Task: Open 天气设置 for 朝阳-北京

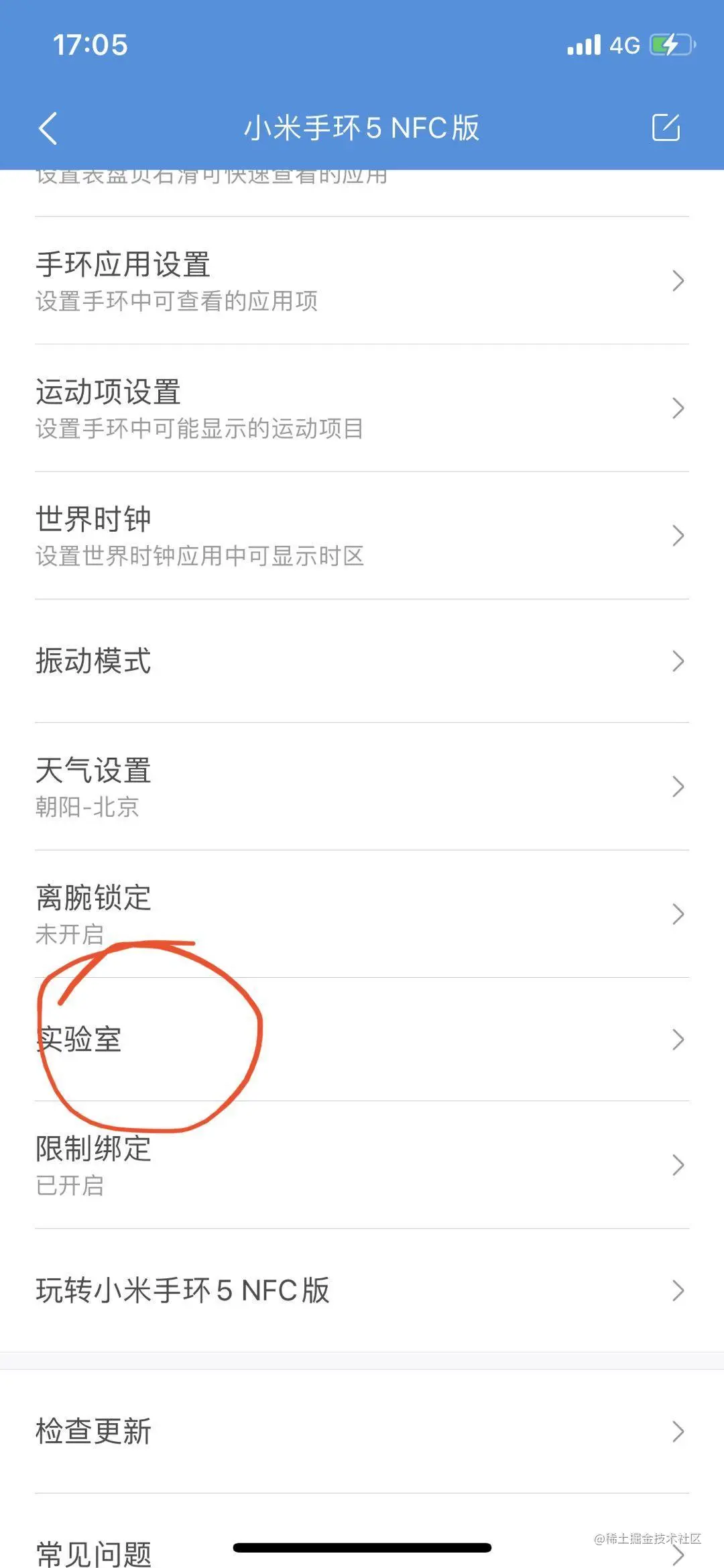Action: coord(362,786)
